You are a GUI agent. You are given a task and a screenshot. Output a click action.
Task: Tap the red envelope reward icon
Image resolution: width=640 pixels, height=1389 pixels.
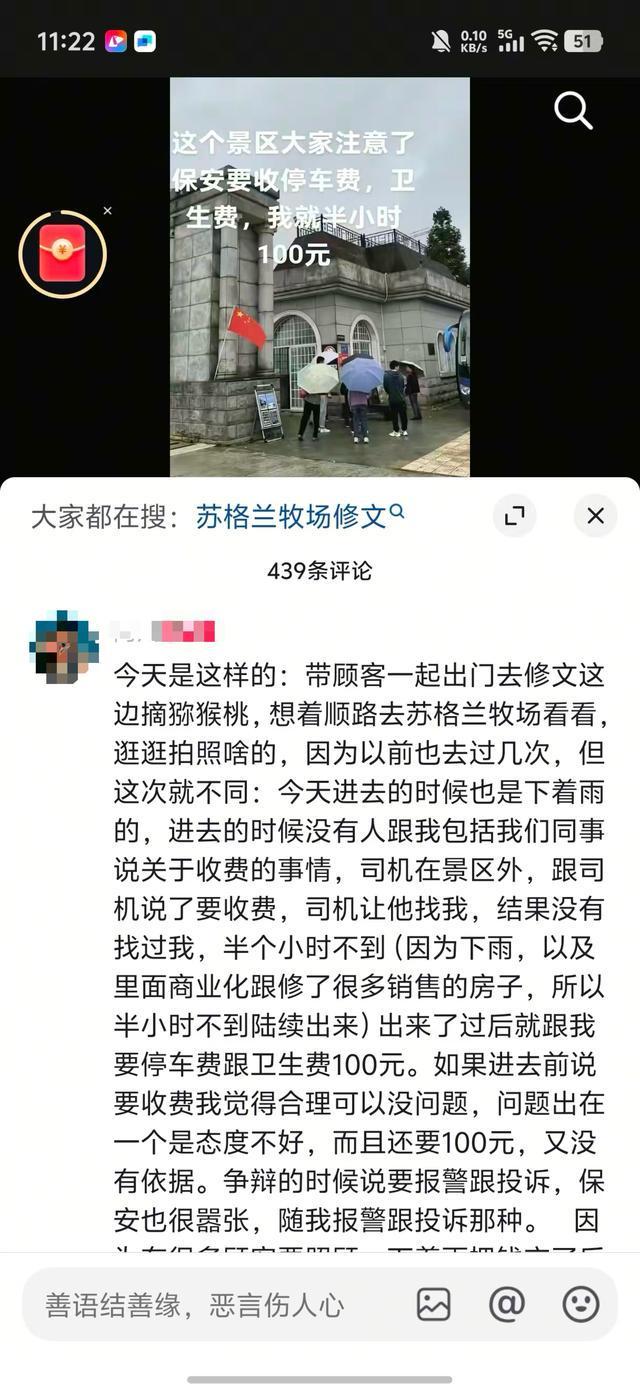click(62, 253)
